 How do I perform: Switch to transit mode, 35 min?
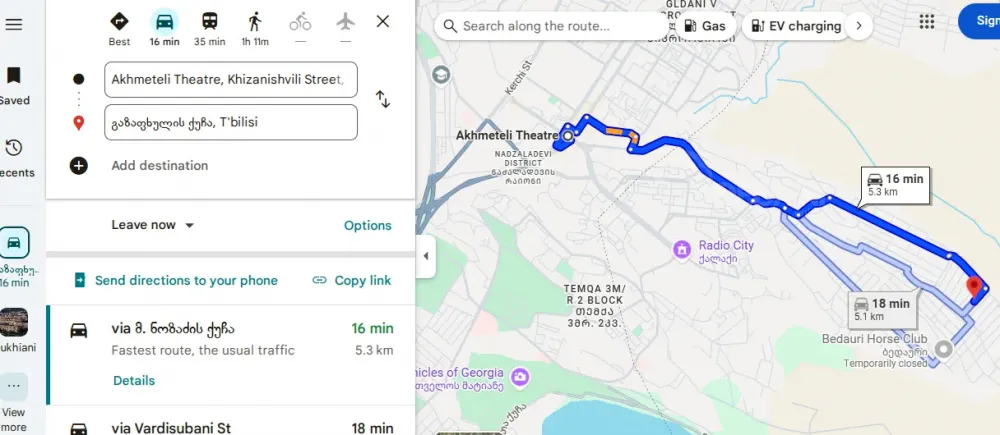click(210, 27)
